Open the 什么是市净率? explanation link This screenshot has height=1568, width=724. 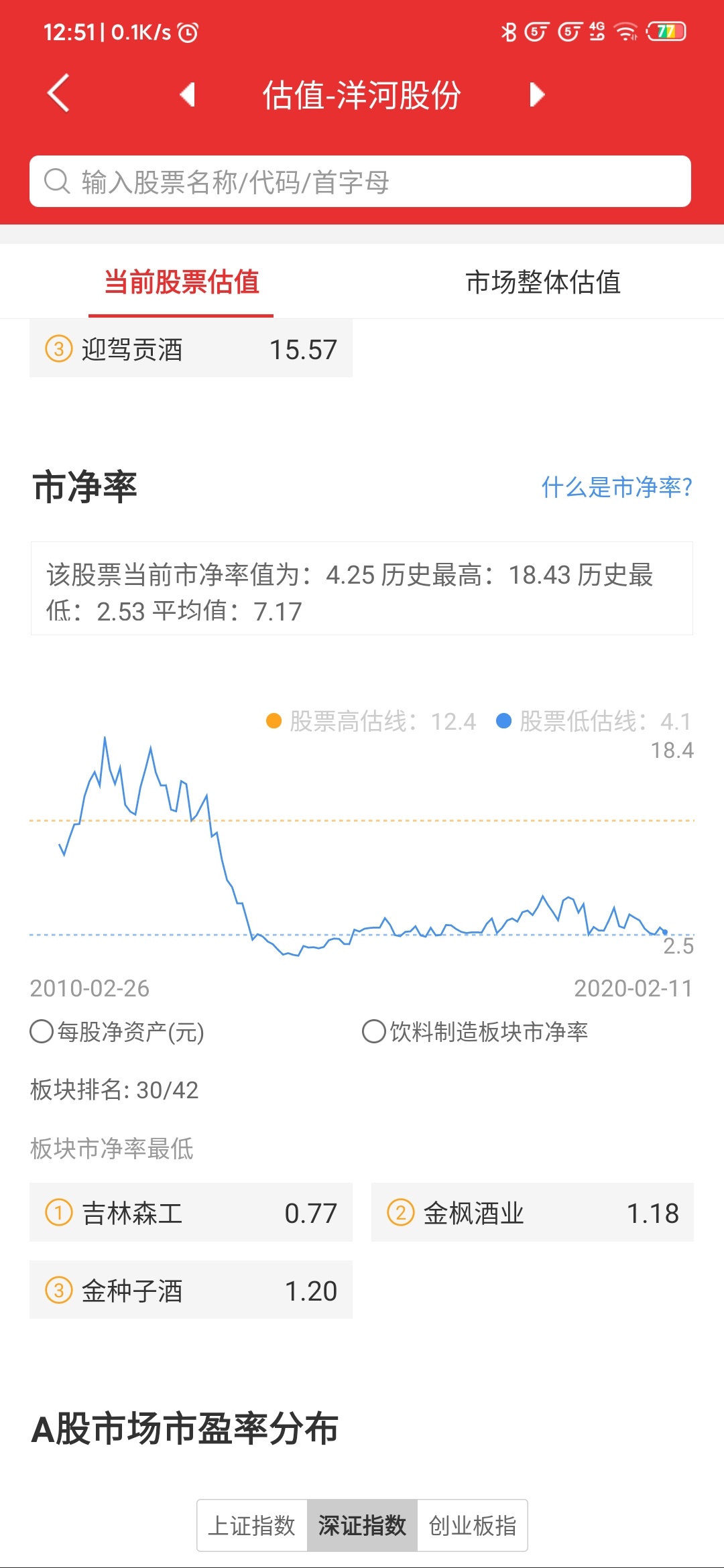(616, 487)
